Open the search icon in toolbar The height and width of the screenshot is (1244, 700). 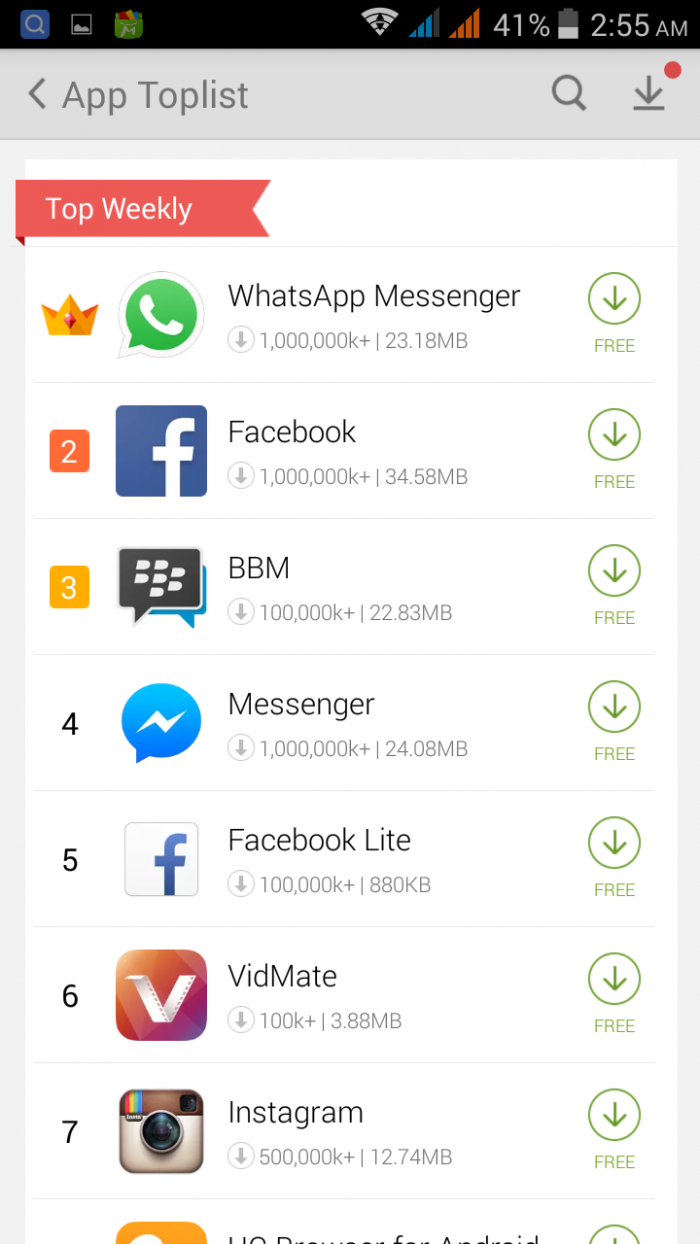click(569, 94)
